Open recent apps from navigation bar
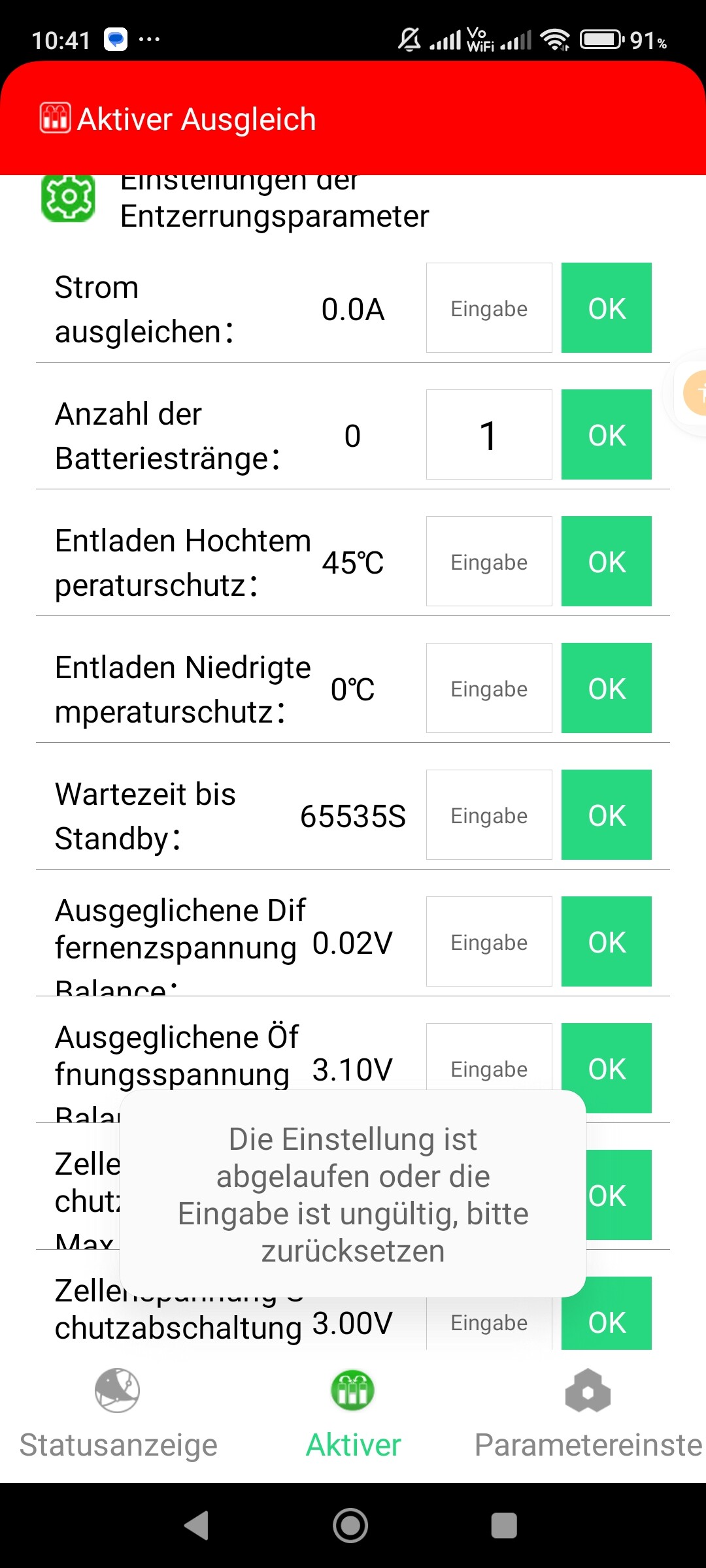This screenshot has height=1568, width=706. [x=504, y=1526]
